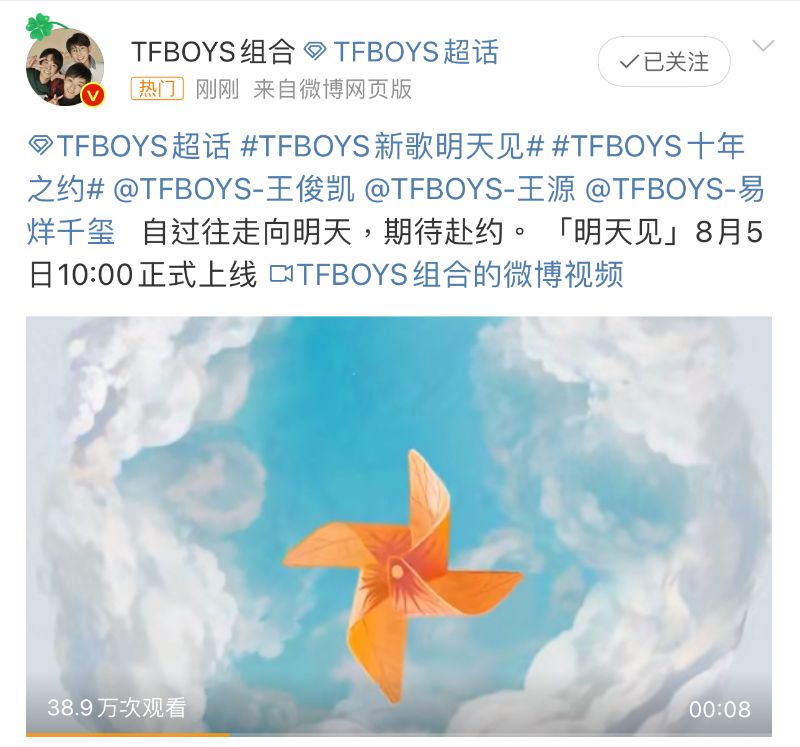Open the TFBOYS组合 username

(x=212, y=51)
